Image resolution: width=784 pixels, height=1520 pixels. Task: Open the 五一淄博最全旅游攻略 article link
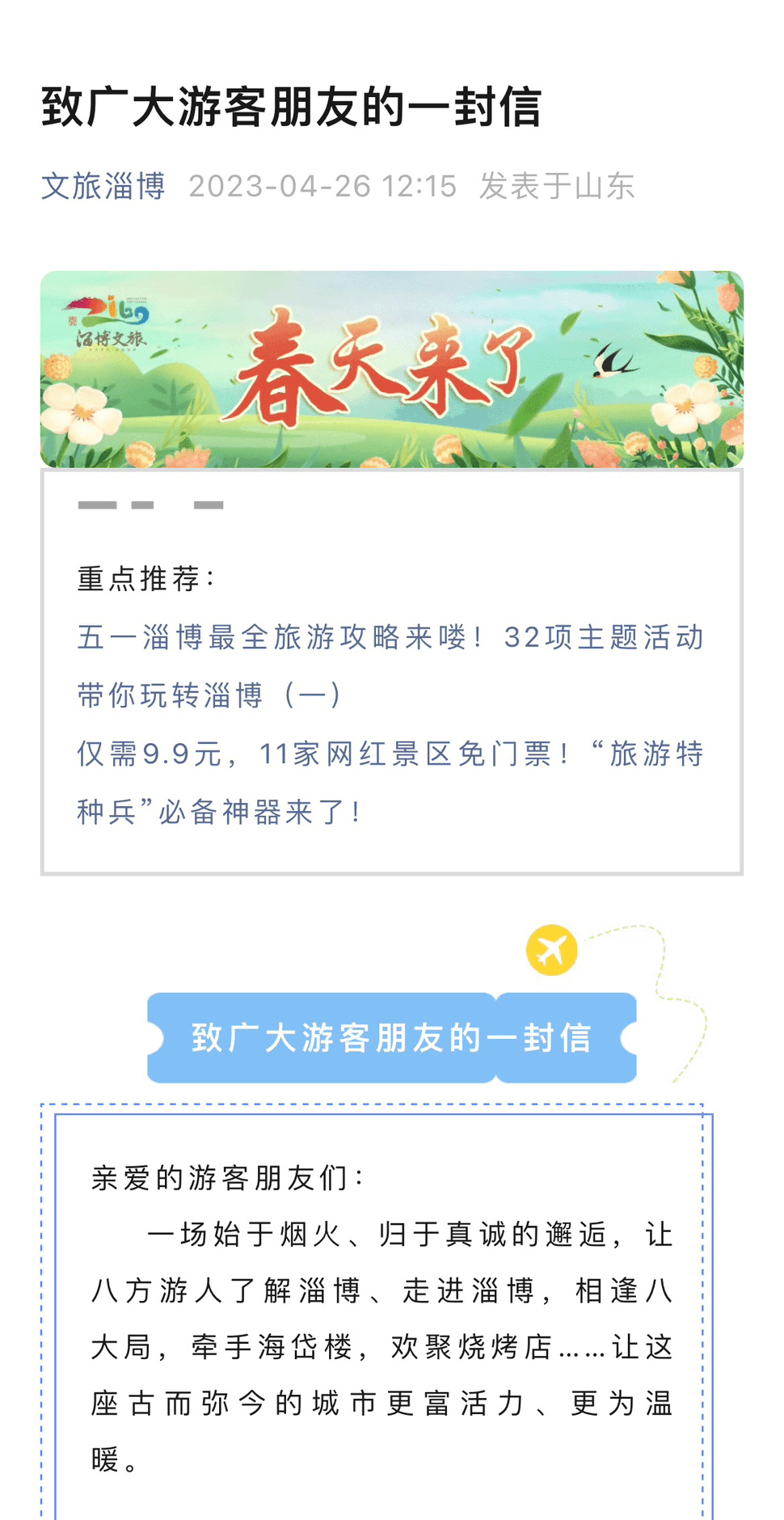pyautogui.click(x=390, y=638)
